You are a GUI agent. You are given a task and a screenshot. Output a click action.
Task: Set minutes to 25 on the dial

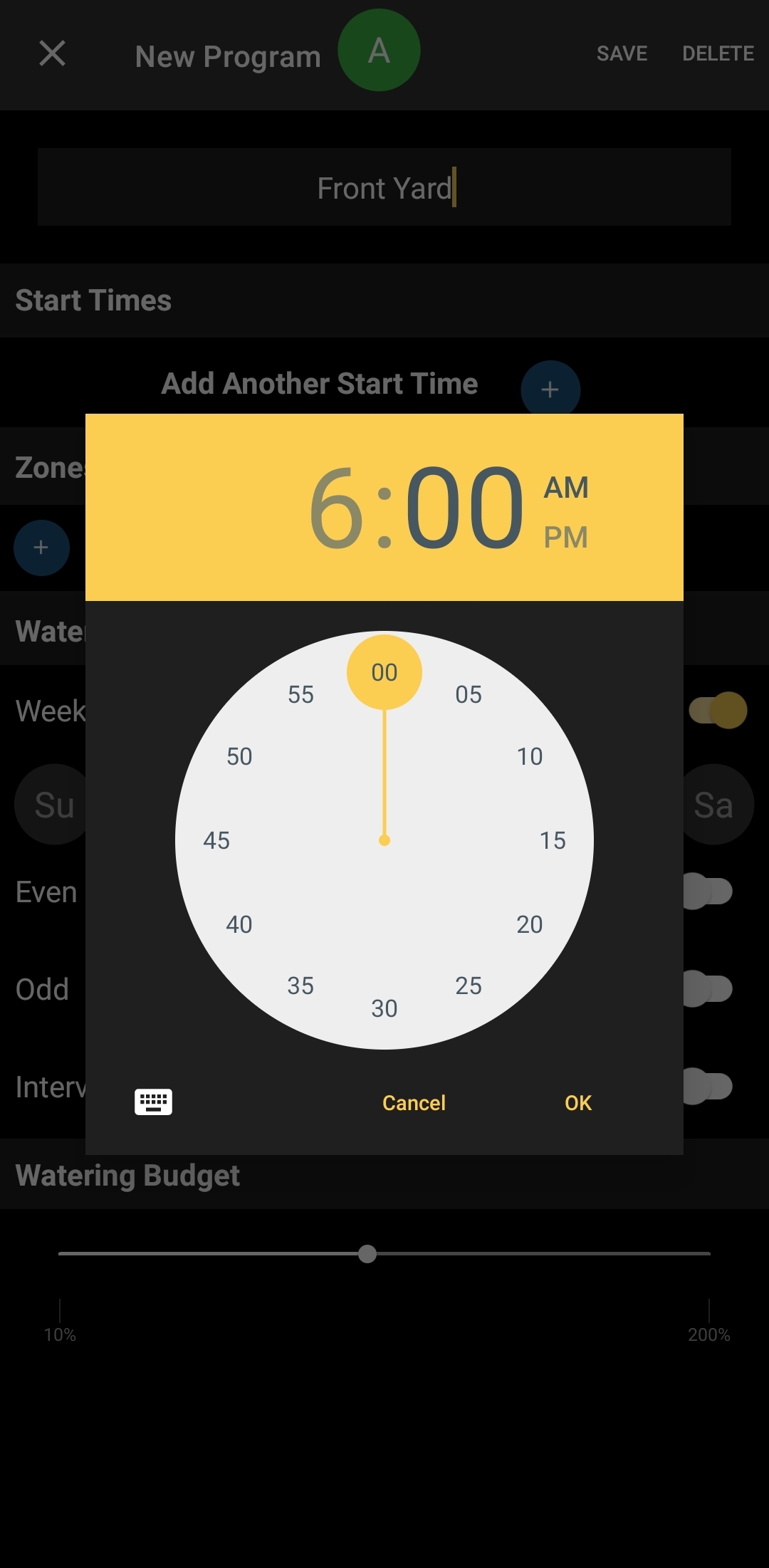click(469, 986)
